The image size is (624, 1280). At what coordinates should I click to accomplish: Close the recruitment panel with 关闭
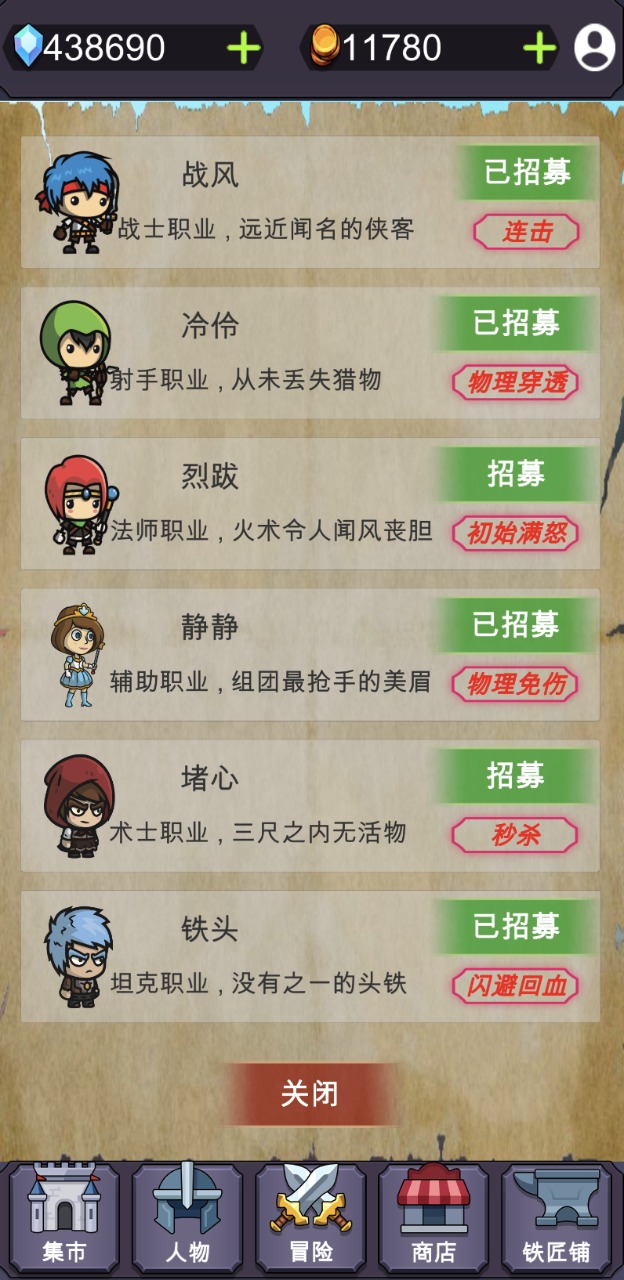pos(310,1094)
